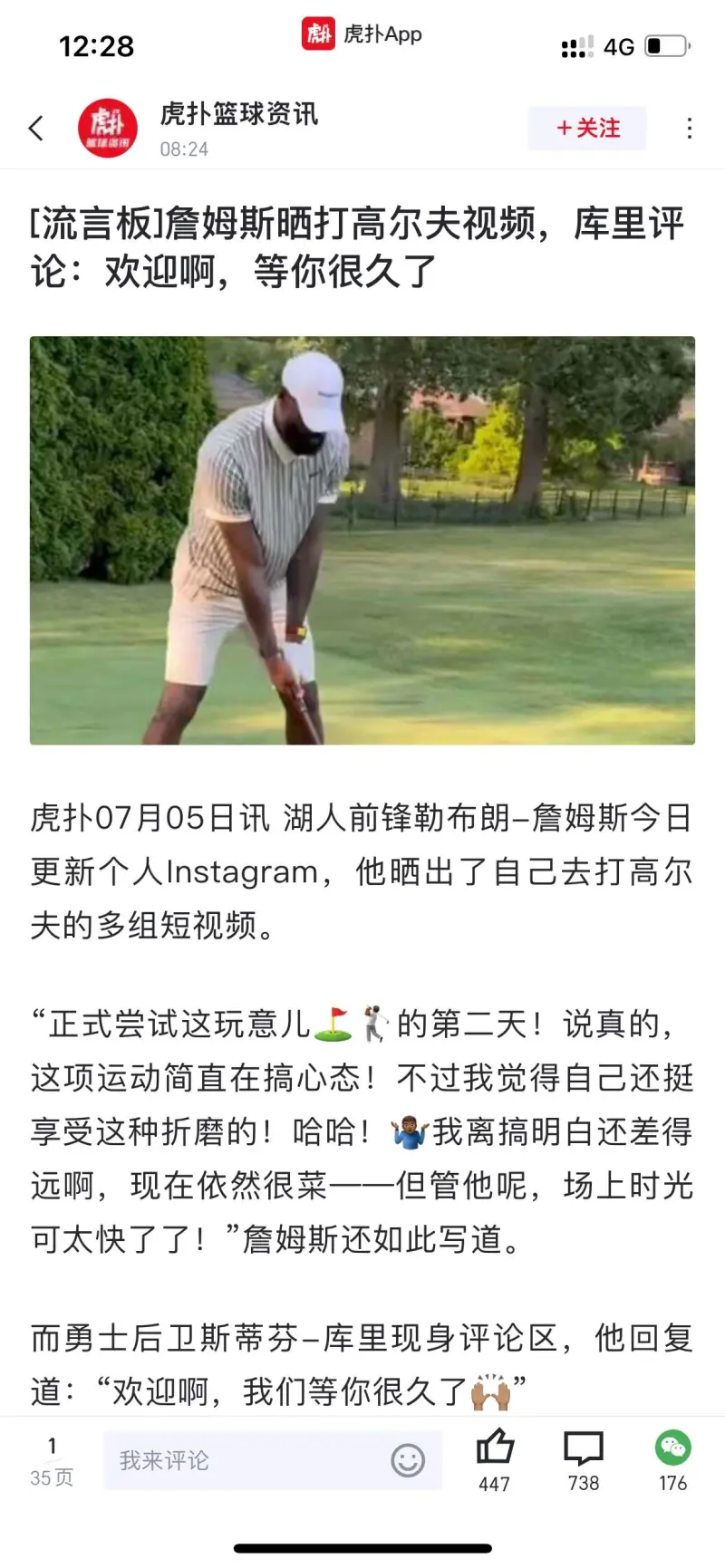This screenshot has height=1568, width=725.
Task: Go back using the left arrow
Action: click(36, 129)
